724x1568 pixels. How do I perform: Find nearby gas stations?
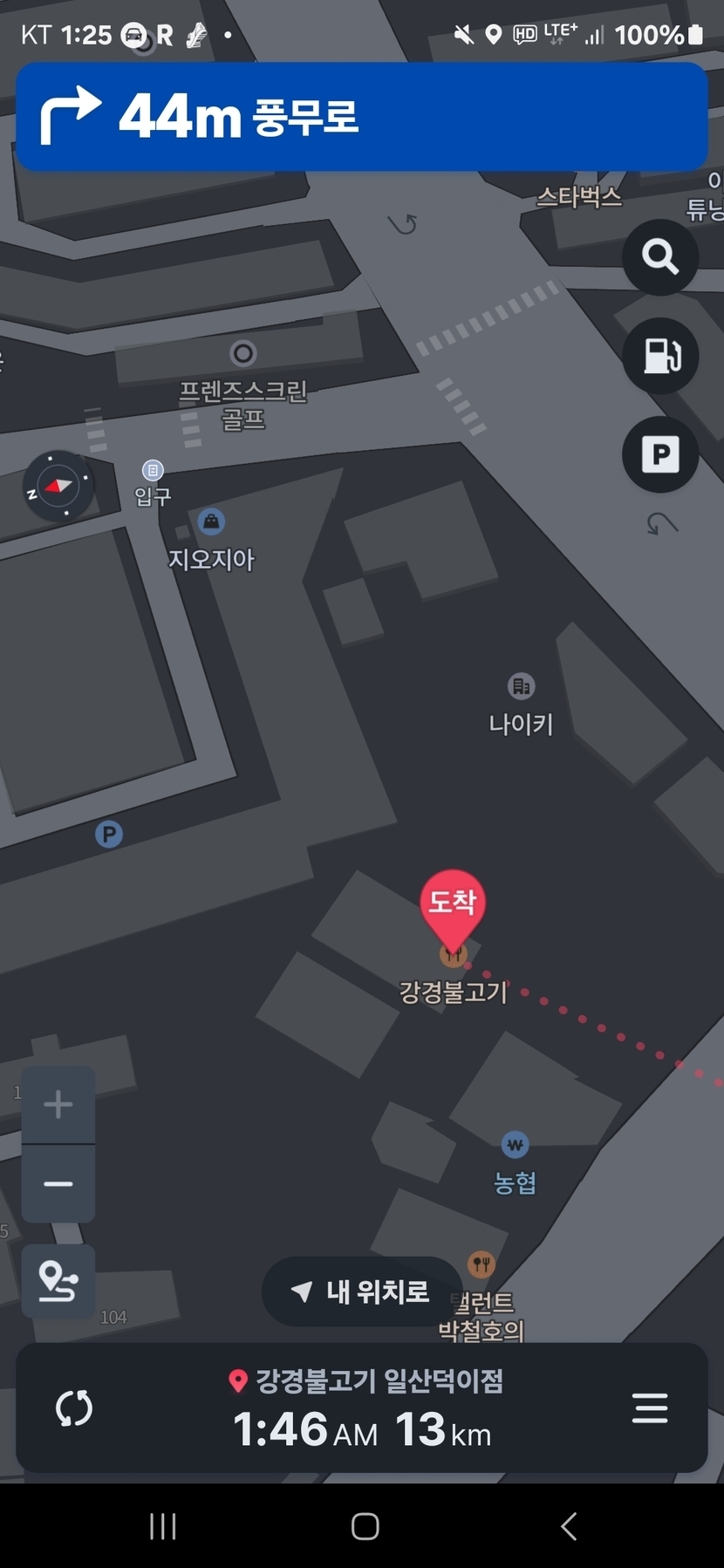click(660, 356)
